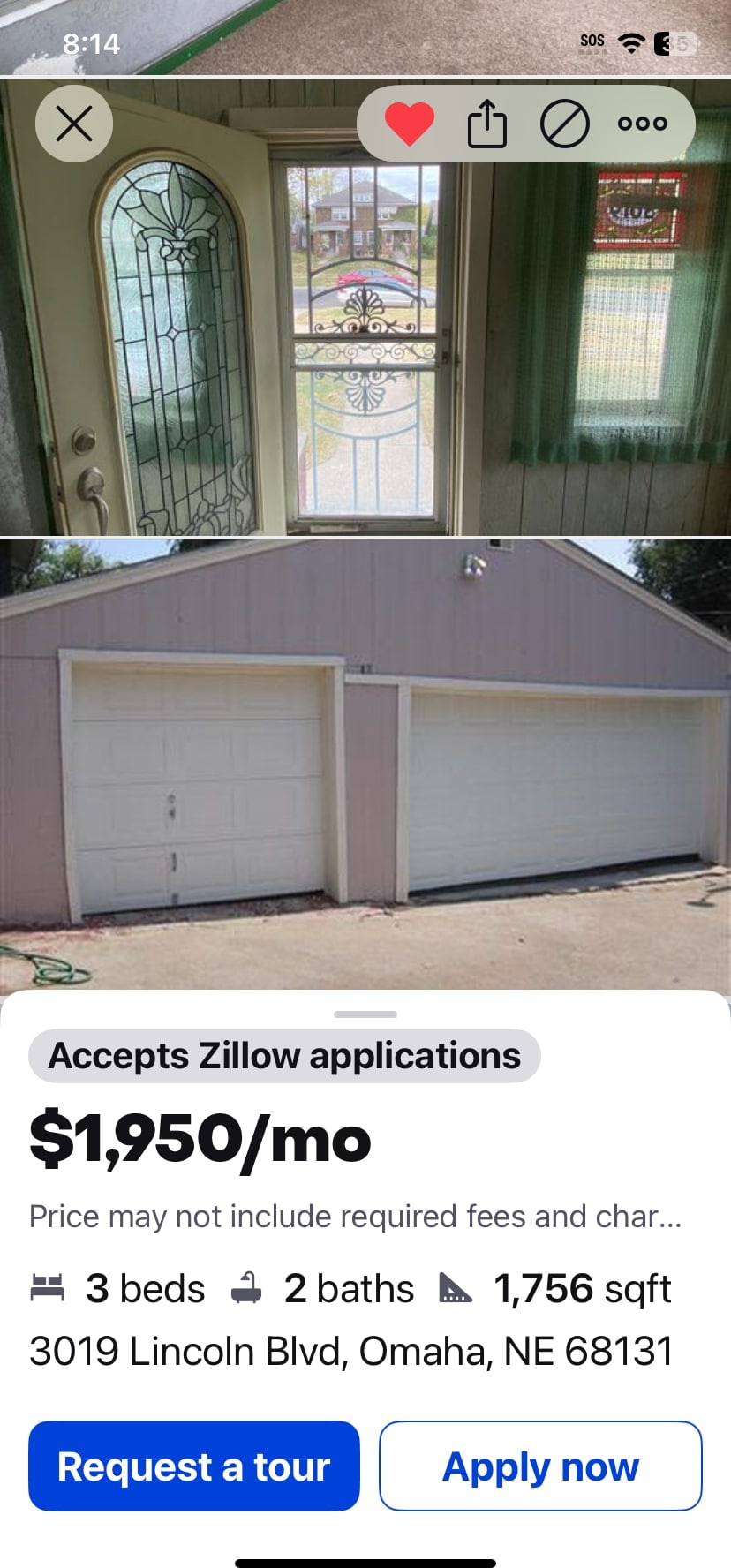Image resolution: width=731 pixels, height=1568 pixels.
Task: View the garage photo
Action: click(365, 764)
